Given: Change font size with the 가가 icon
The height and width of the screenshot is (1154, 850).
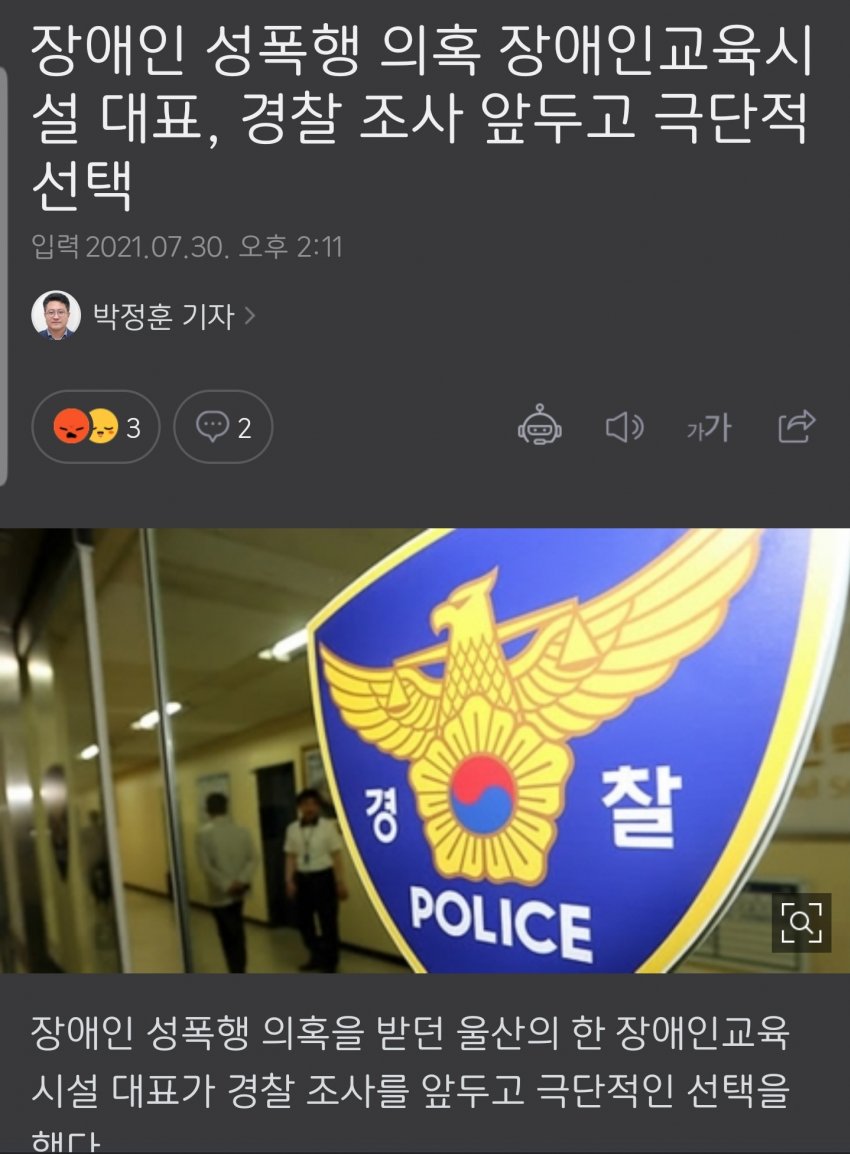Looking at the screenshot, I should tap(709, 429).
